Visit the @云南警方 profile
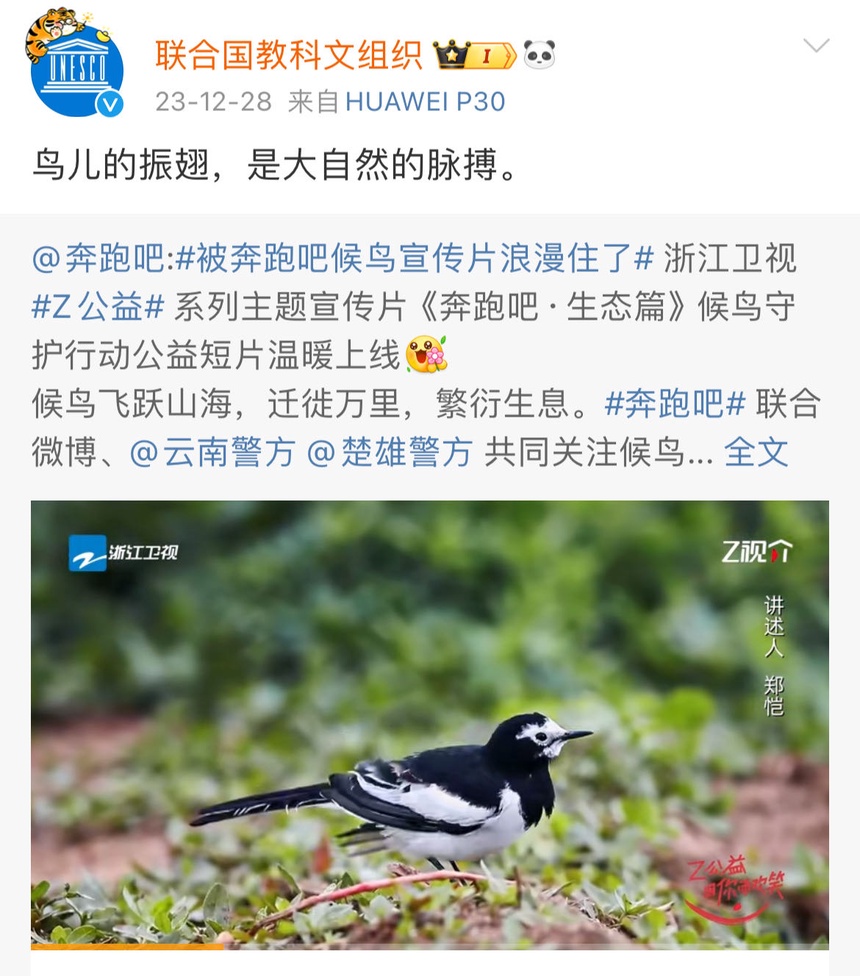The height and width of the screenshot is (976, 860). 213,453
